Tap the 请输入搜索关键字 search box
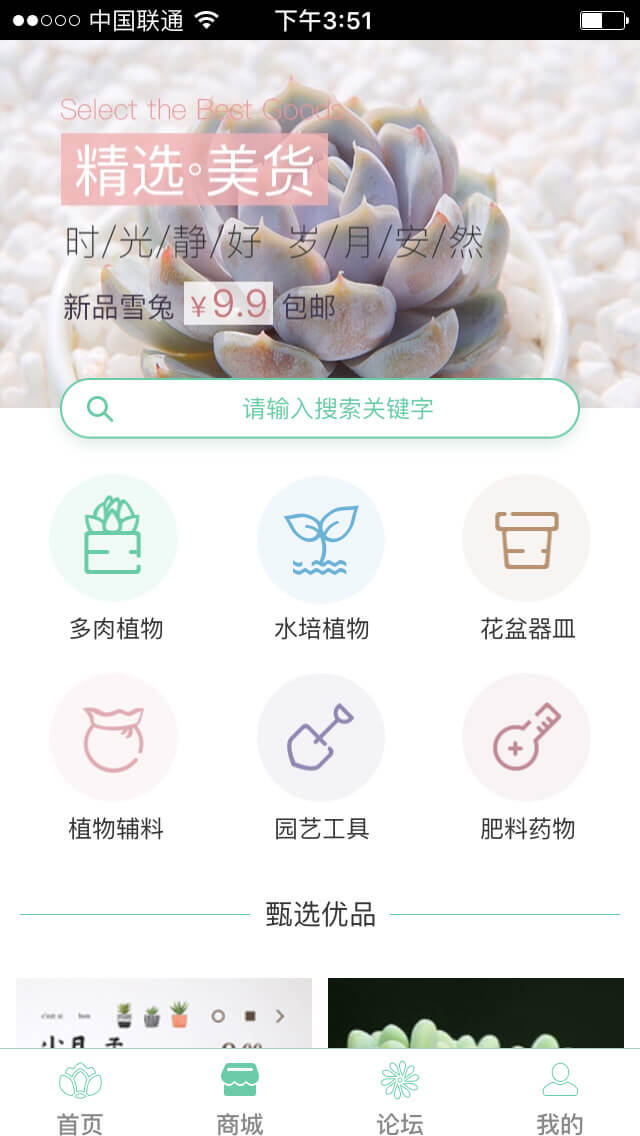The width and height of the screenshot is (640, 1136). click(320, 408)
